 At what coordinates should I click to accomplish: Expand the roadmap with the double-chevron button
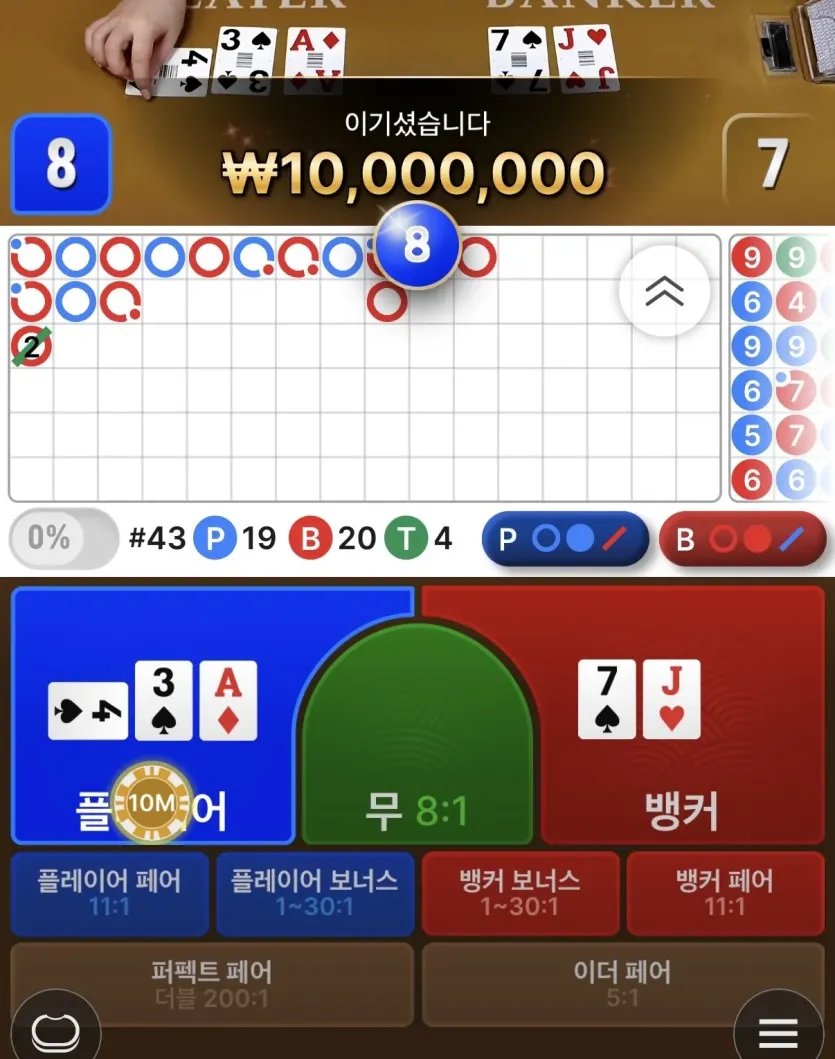pos(665,290)
